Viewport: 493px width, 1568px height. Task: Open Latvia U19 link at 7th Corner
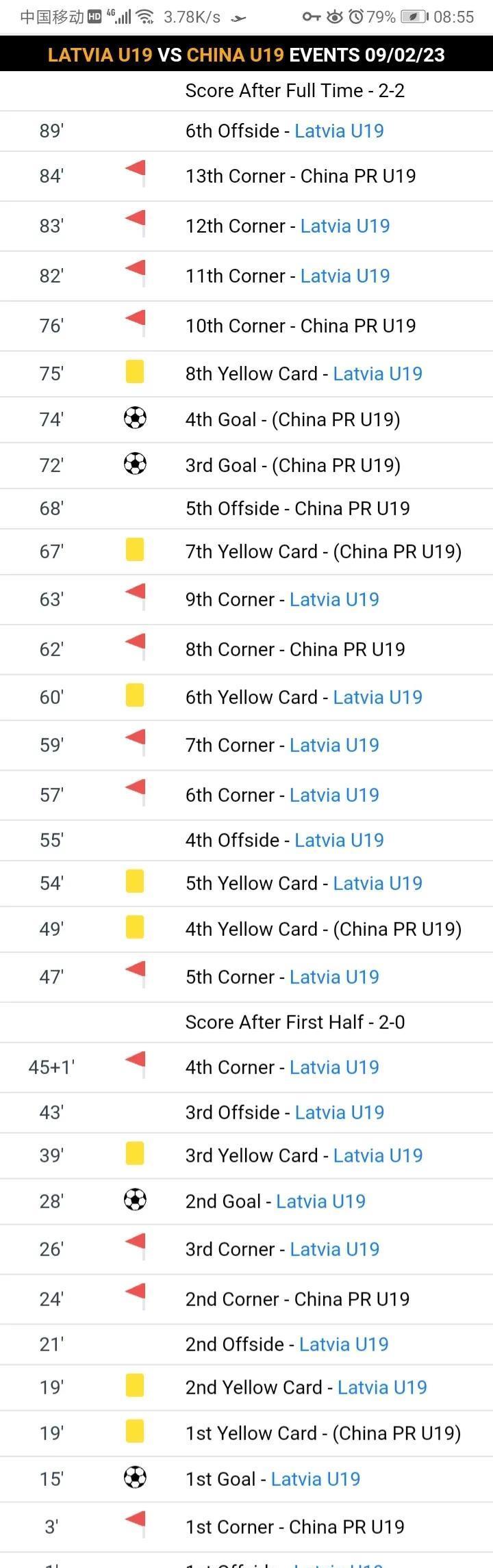click(334, 745)
